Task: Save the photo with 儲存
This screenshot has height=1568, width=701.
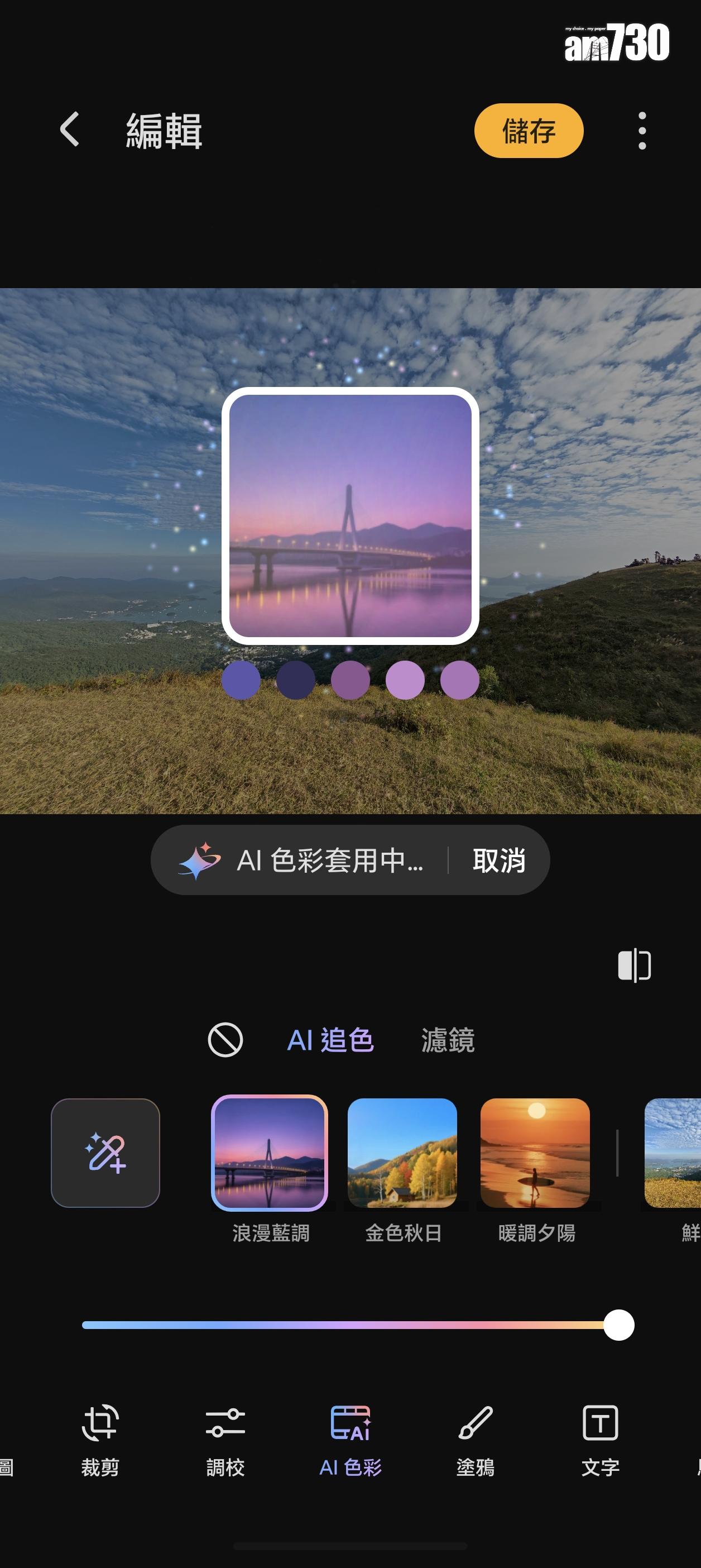Action: coord(528,131)
